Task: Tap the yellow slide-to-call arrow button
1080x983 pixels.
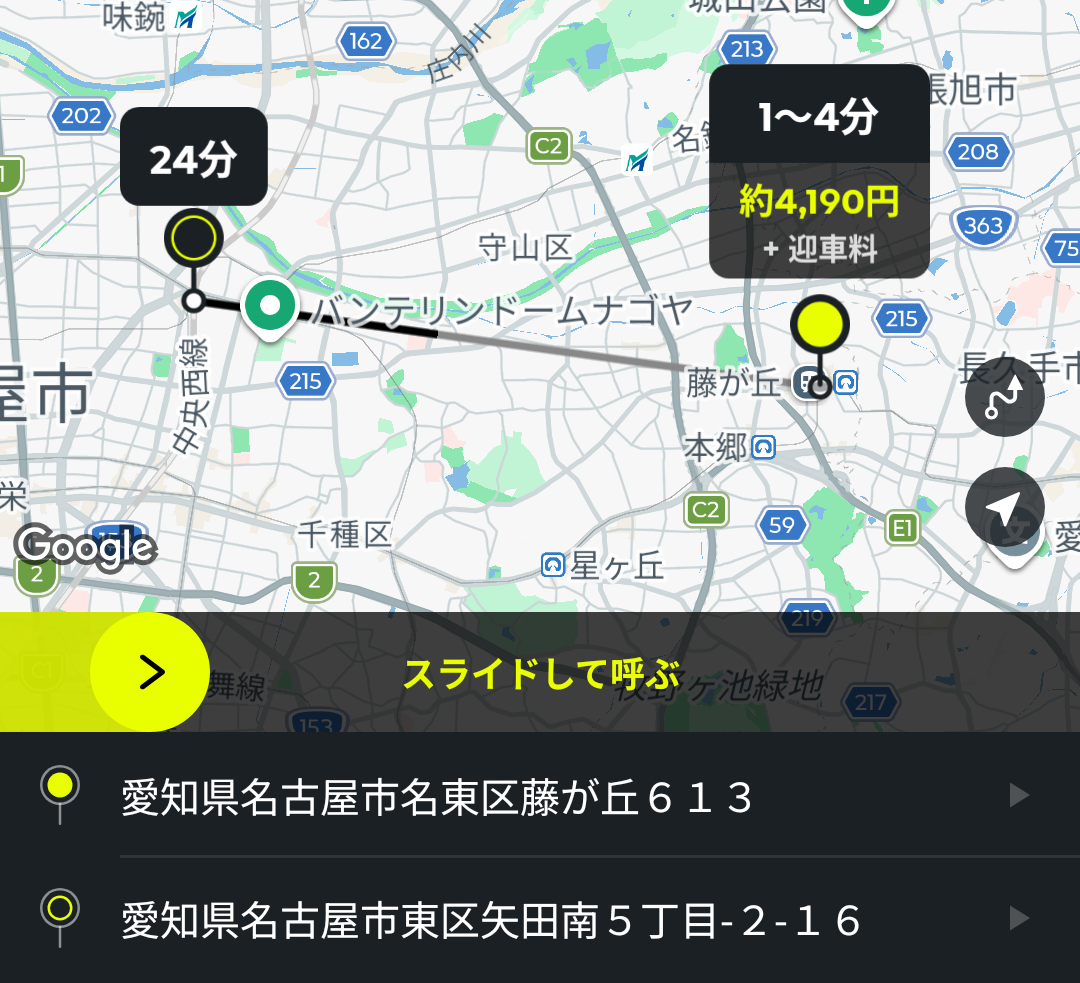Action: pos(150,672)
